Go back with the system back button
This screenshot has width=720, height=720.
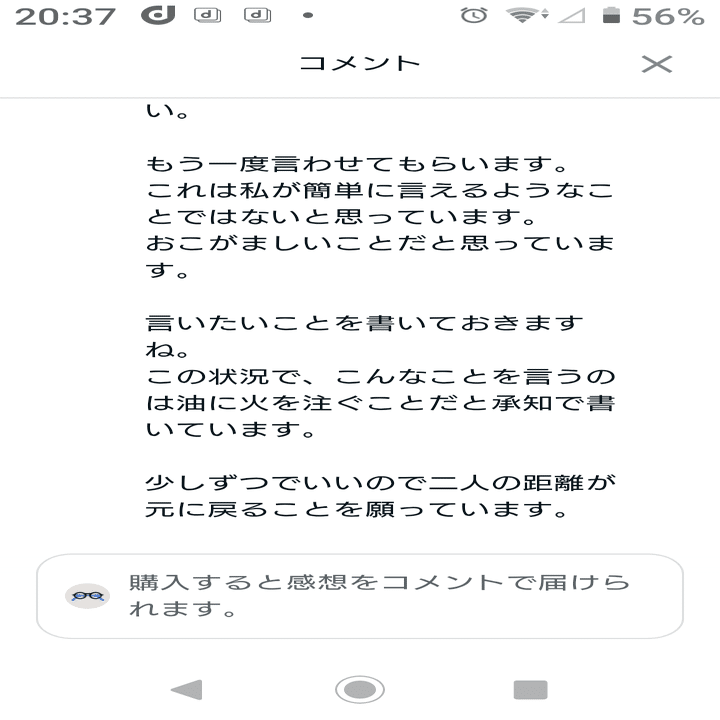click(x=187, y=689)
